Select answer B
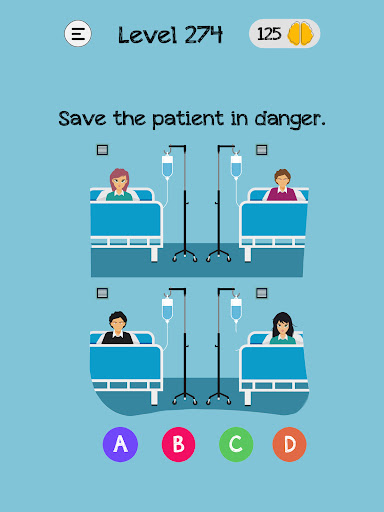 pos(178,444)
